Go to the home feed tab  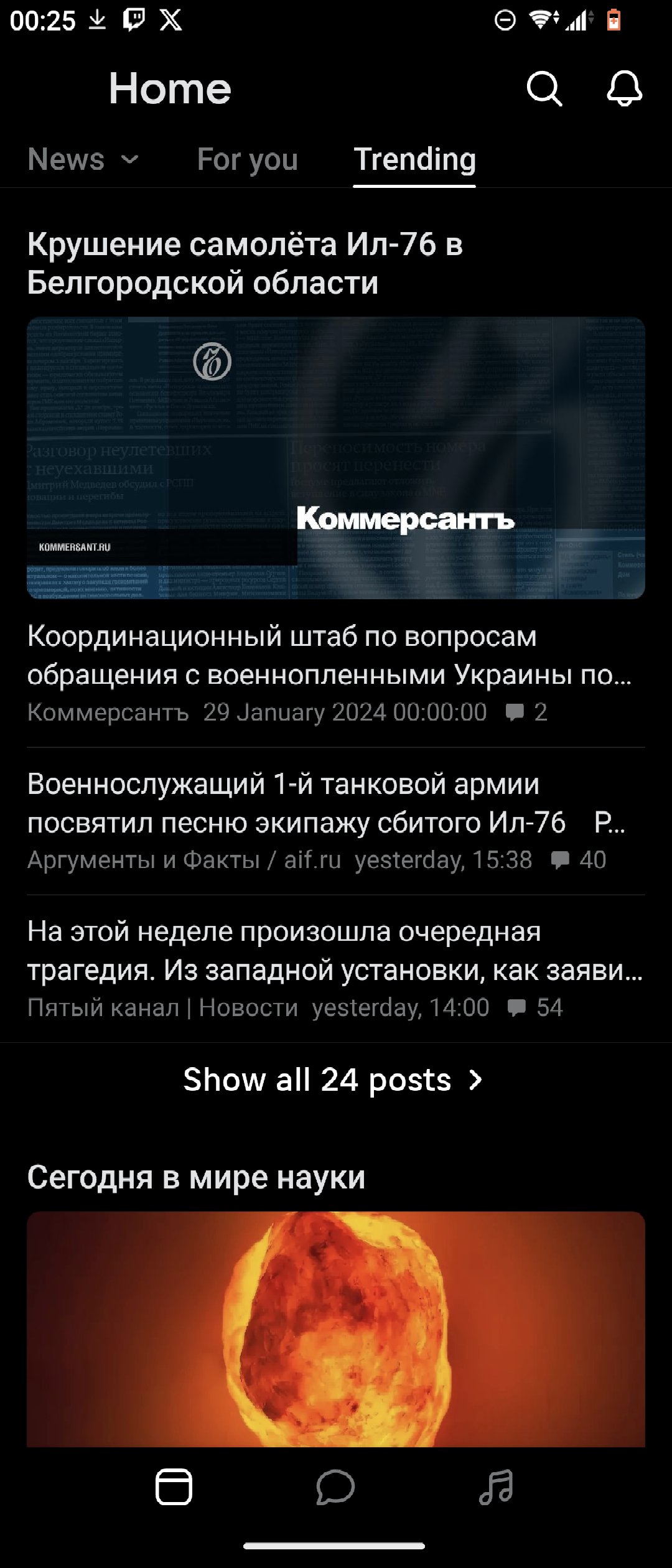click(x=174, y=1486)
